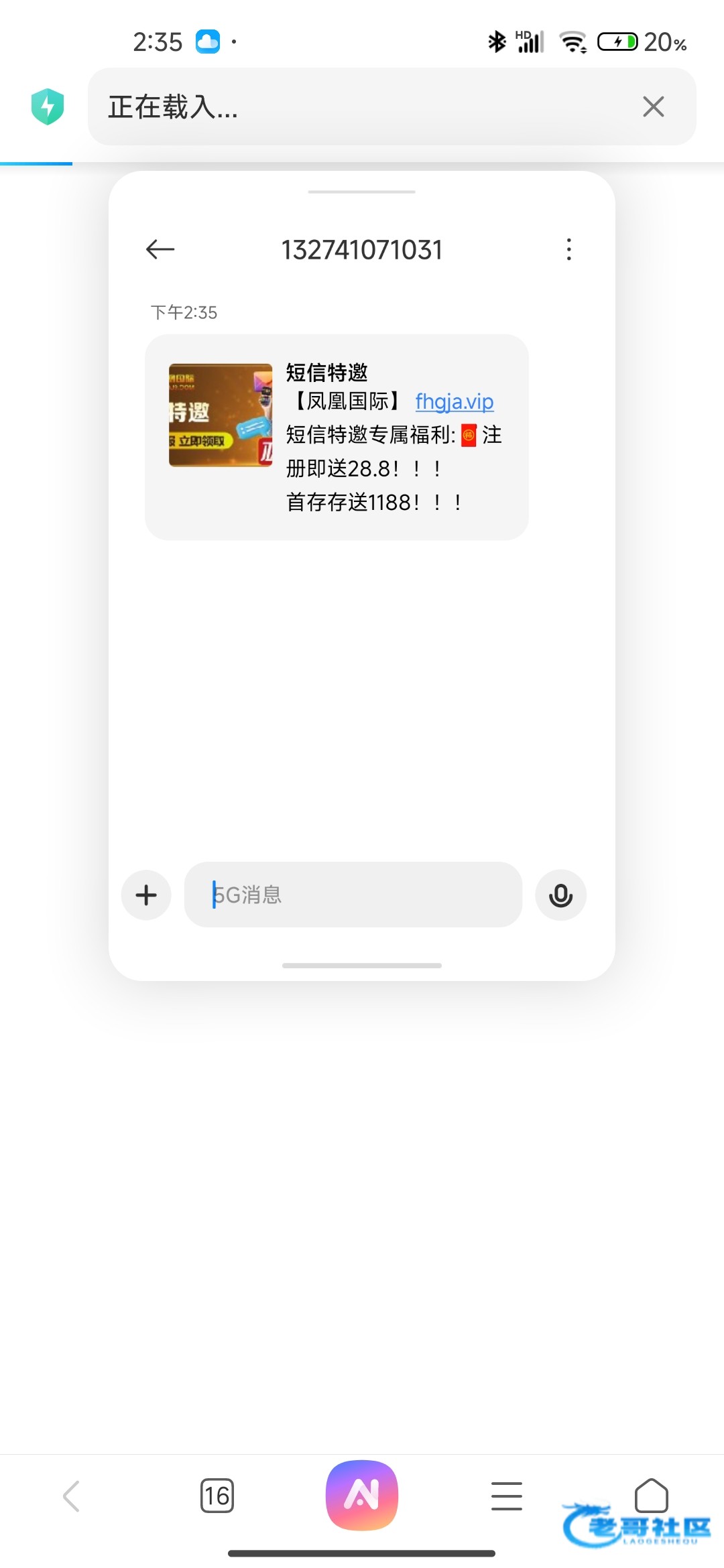Tap the address bar showing 正在载入
This screenshot has width=724, height=1568.
pos(362,107)
